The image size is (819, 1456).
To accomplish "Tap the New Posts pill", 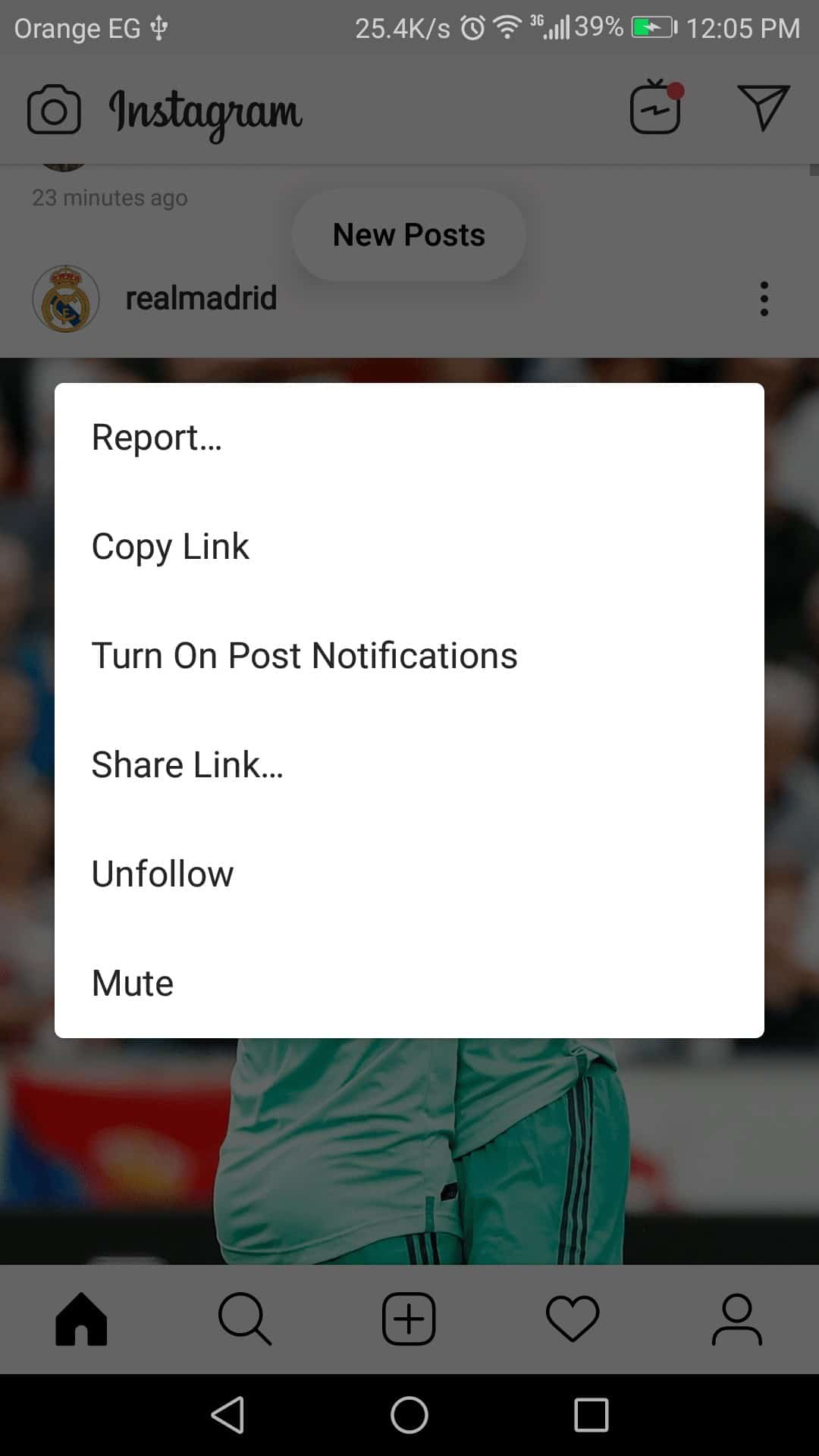I will [409, 235].
